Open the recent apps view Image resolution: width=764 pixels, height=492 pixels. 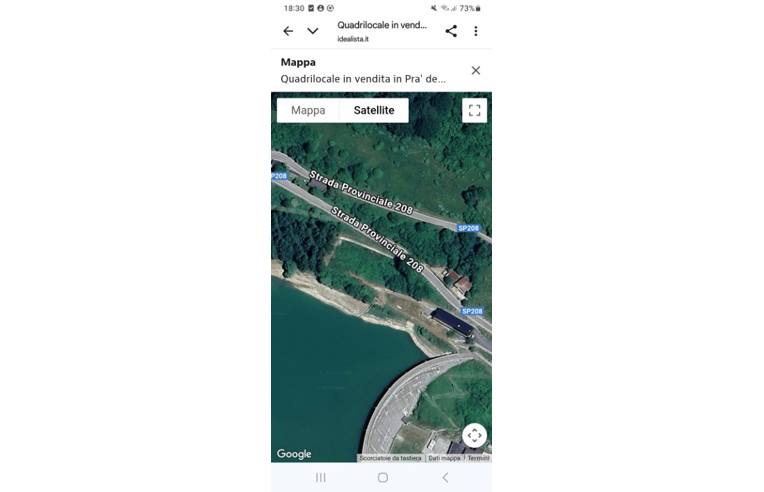[x=321, y=478]
